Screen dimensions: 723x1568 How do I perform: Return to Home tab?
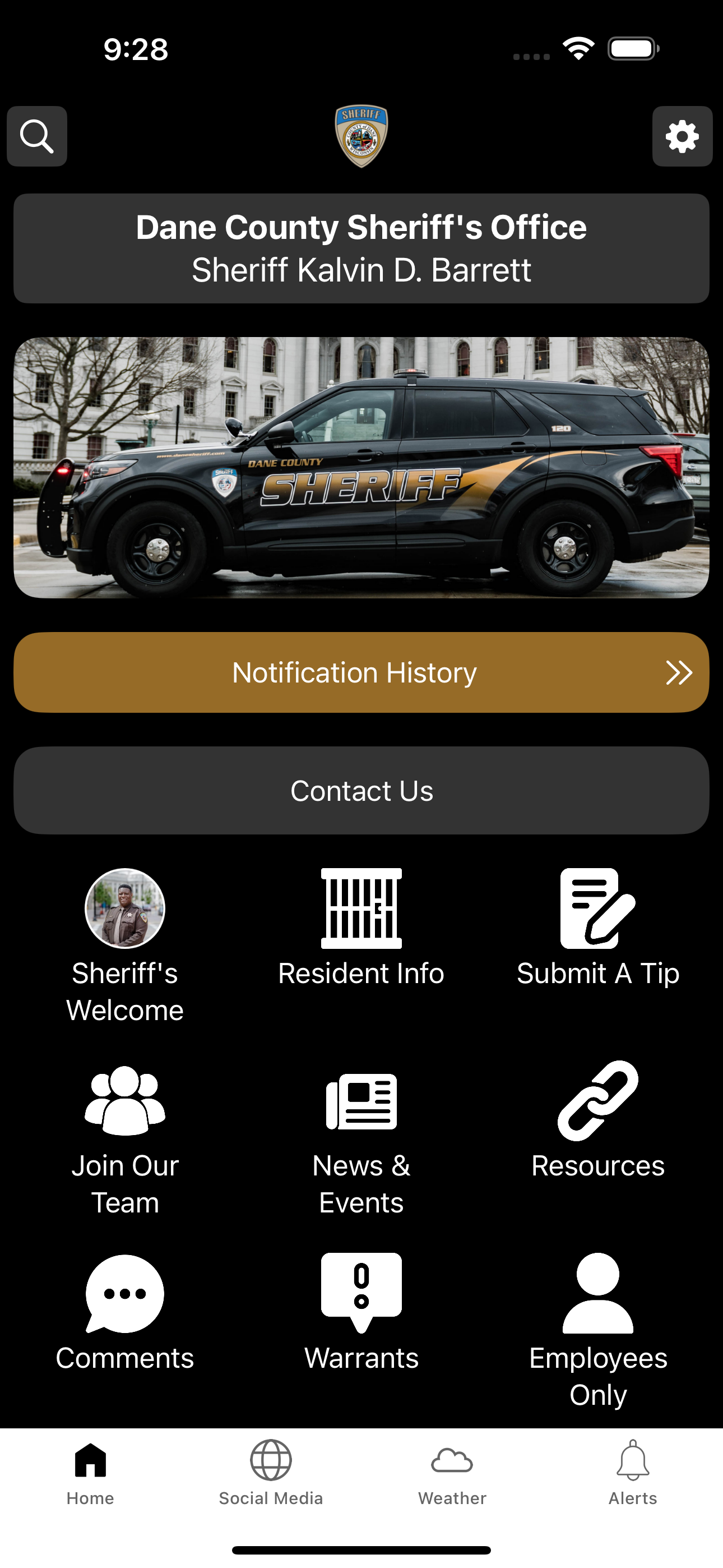coord(90,1479)
